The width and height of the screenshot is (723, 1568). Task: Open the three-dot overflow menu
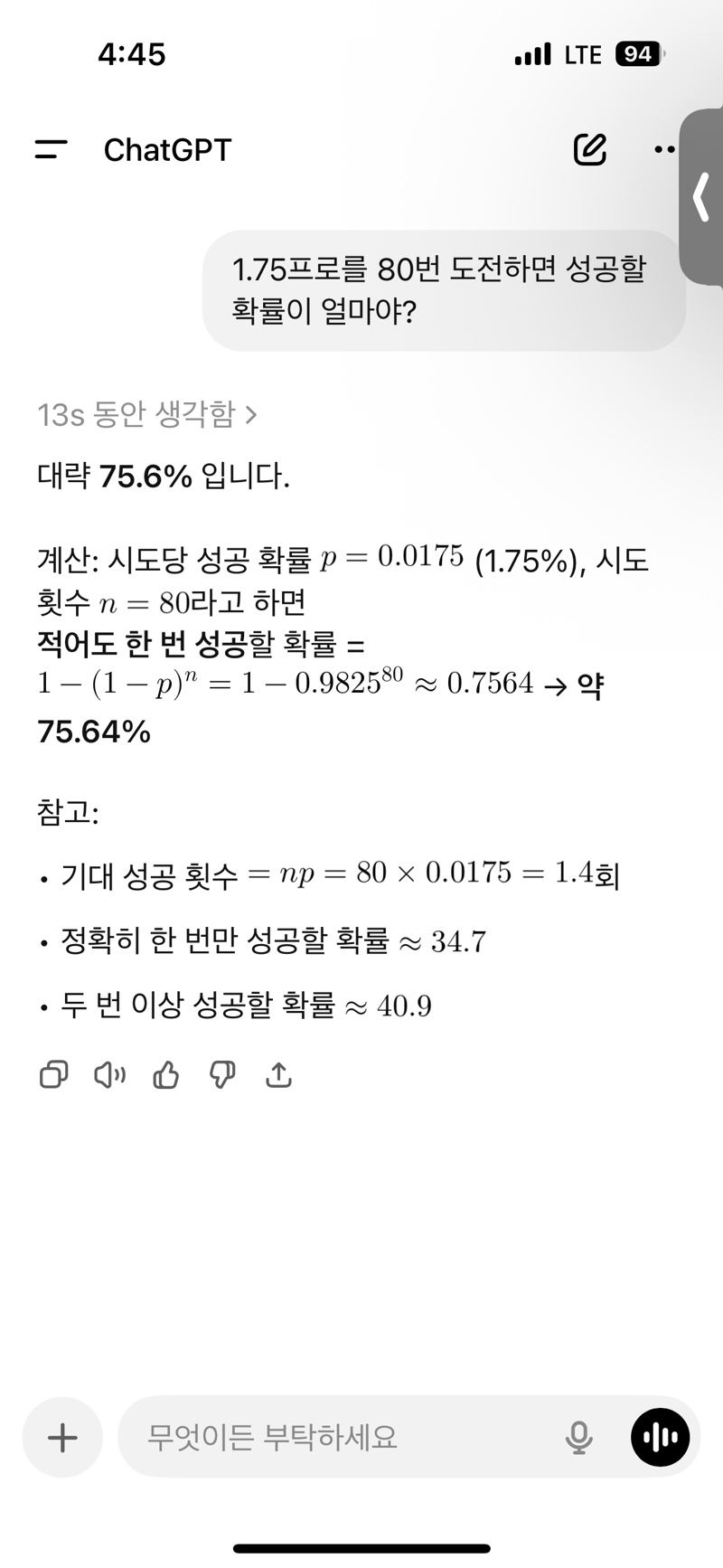[x=665, y=150]
